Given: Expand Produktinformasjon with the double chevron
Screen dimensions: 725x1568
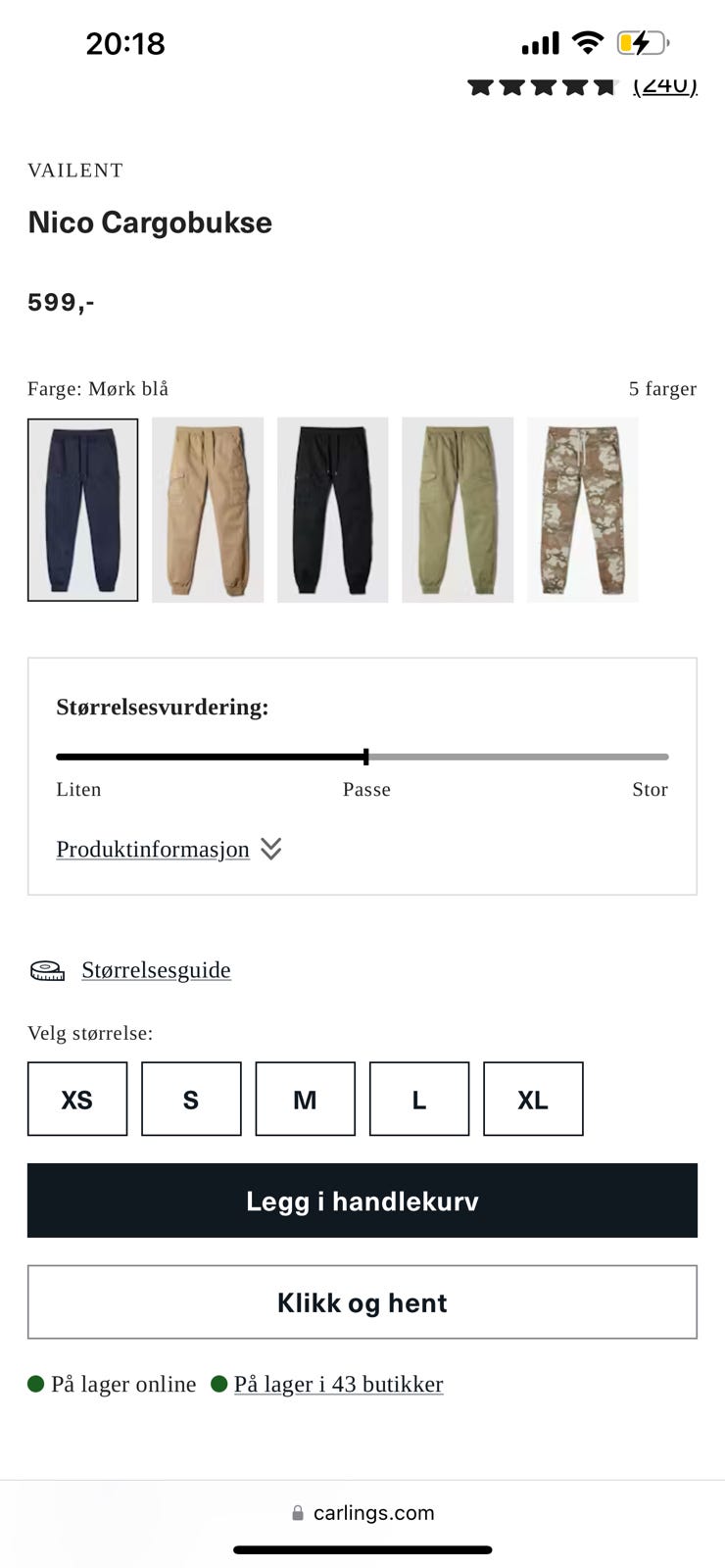Looking at the screenshot, I should pyautogui.click(x=271, y=849).
